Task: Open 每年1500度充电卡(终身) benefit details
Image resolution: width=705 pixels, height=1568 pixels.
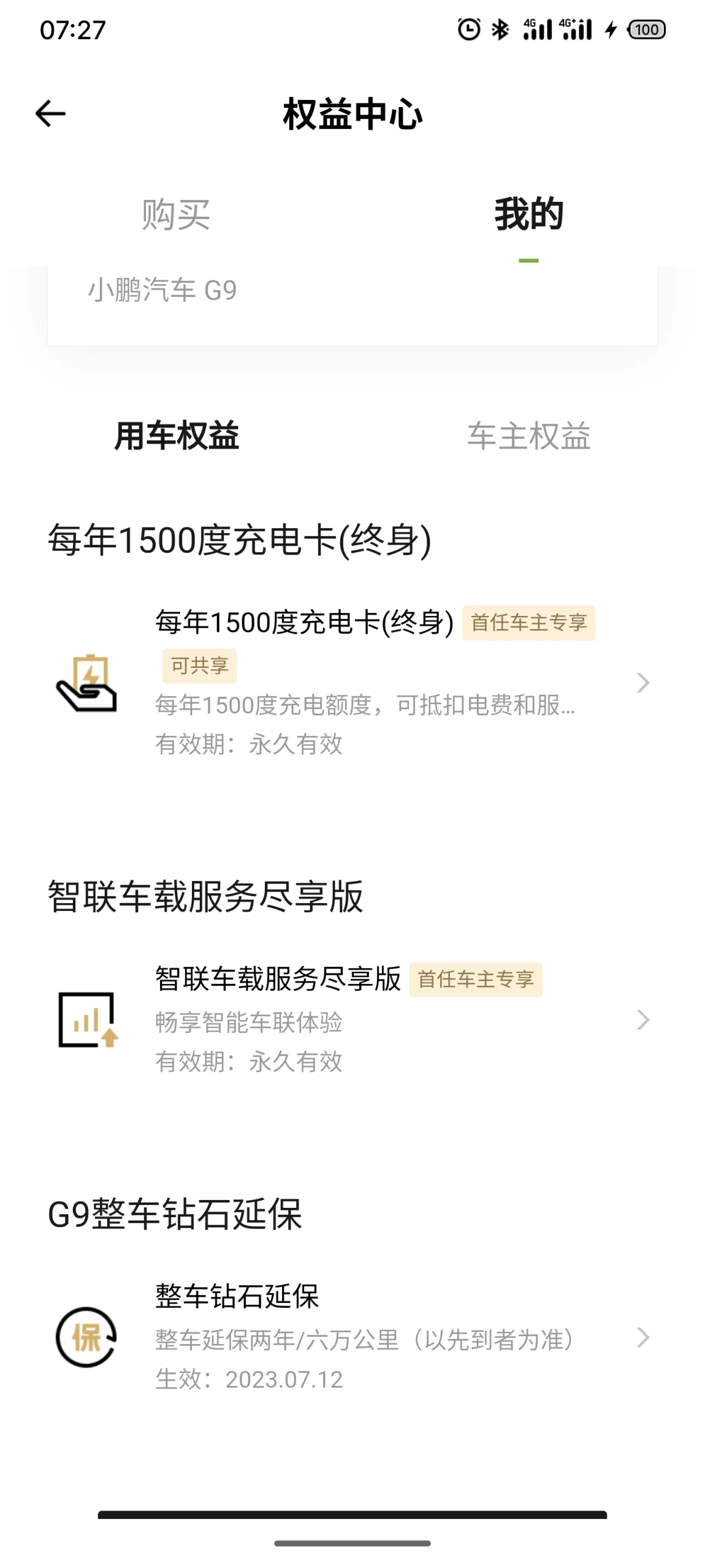Action: click(x=352, y=682)
